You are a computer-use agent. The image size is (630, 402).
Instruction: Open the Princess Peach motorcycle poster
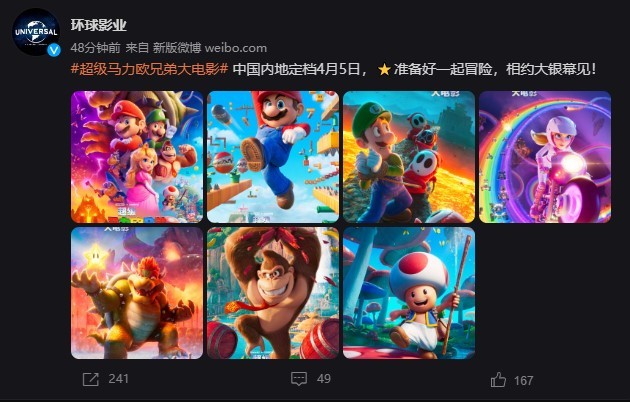544,156
